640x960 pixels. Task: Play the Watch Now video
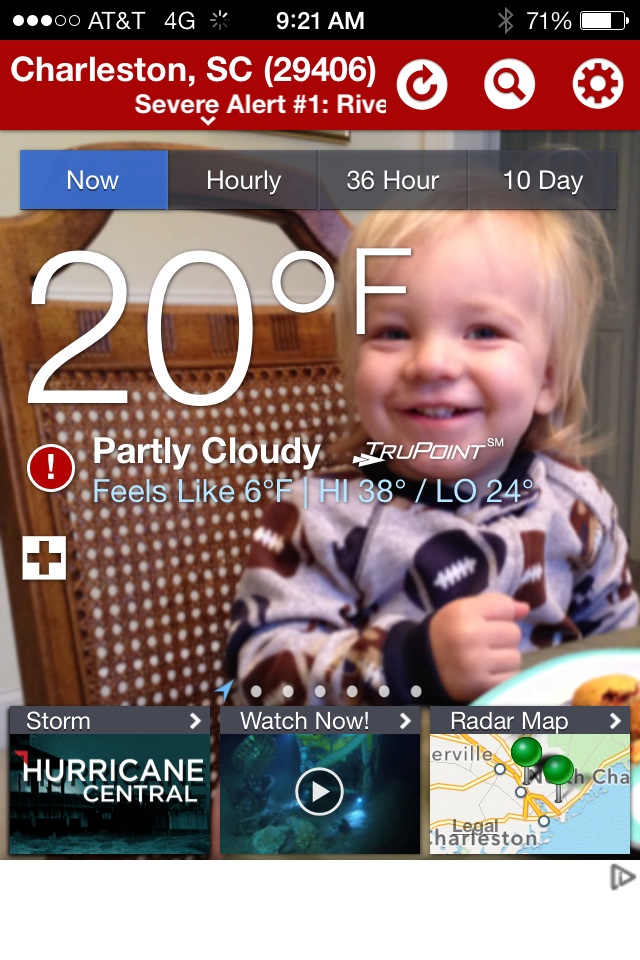(320, 792)
